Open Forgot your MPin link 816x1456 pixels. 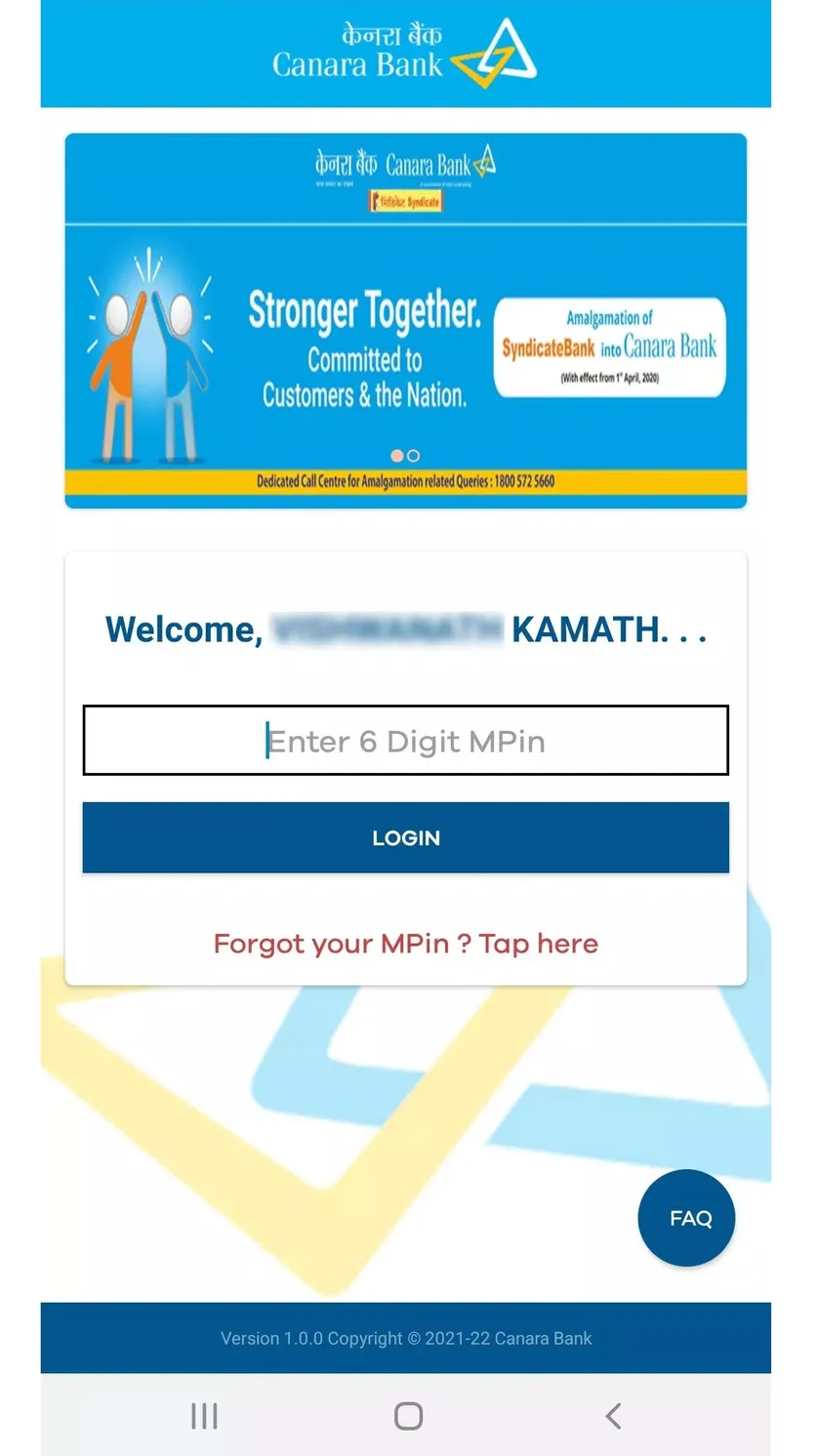pos(406,944)
